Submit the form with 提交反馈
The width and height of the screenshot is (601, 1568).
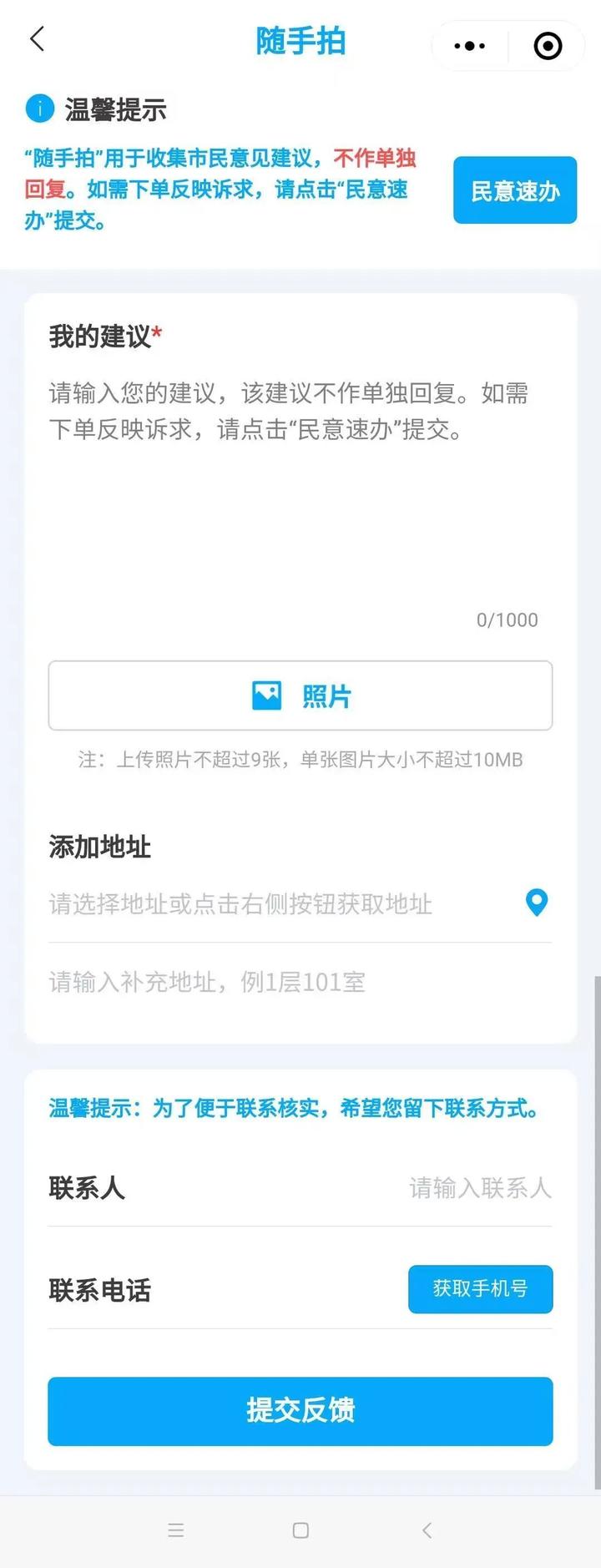[x=300, y=1410]
